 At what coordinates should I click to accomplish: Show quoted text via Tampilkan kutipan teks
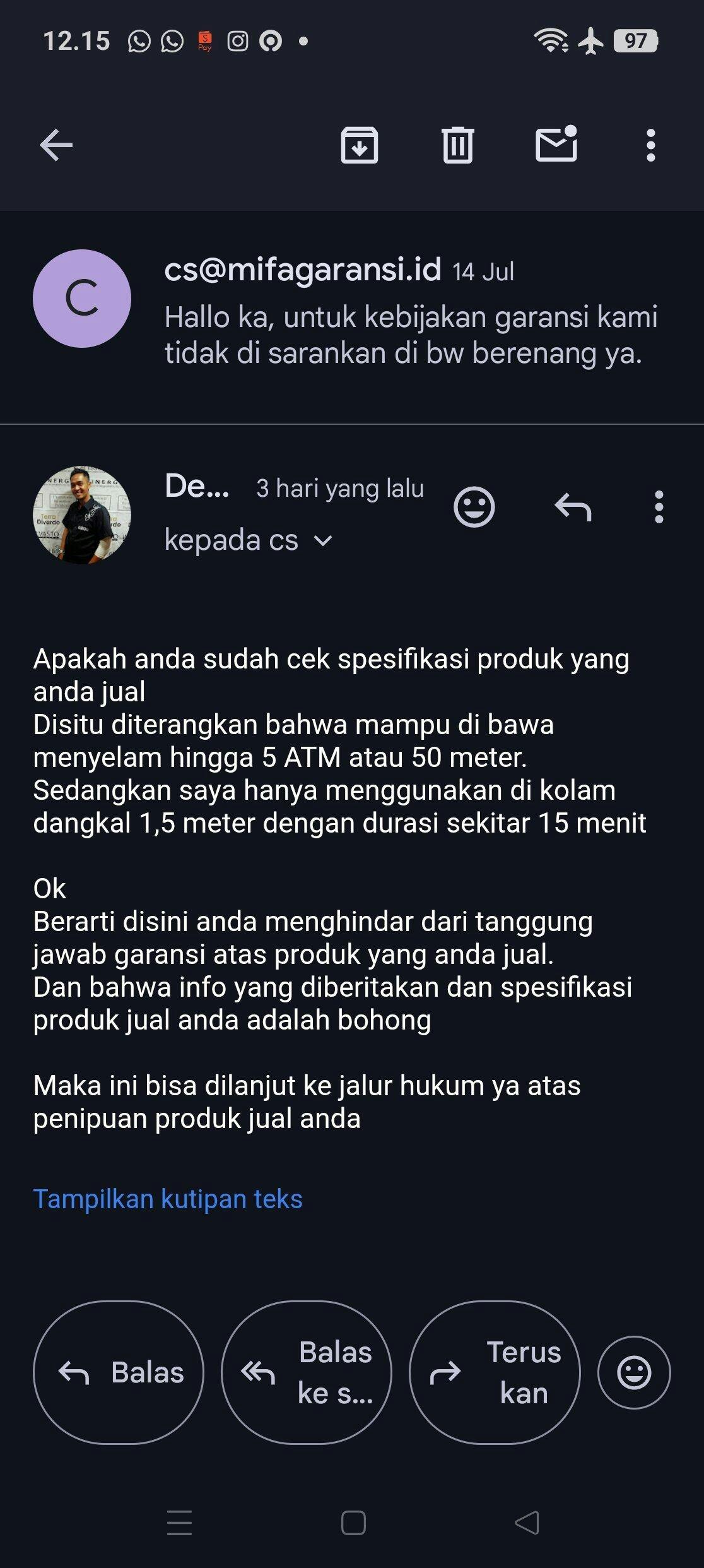coord(168,1199)
